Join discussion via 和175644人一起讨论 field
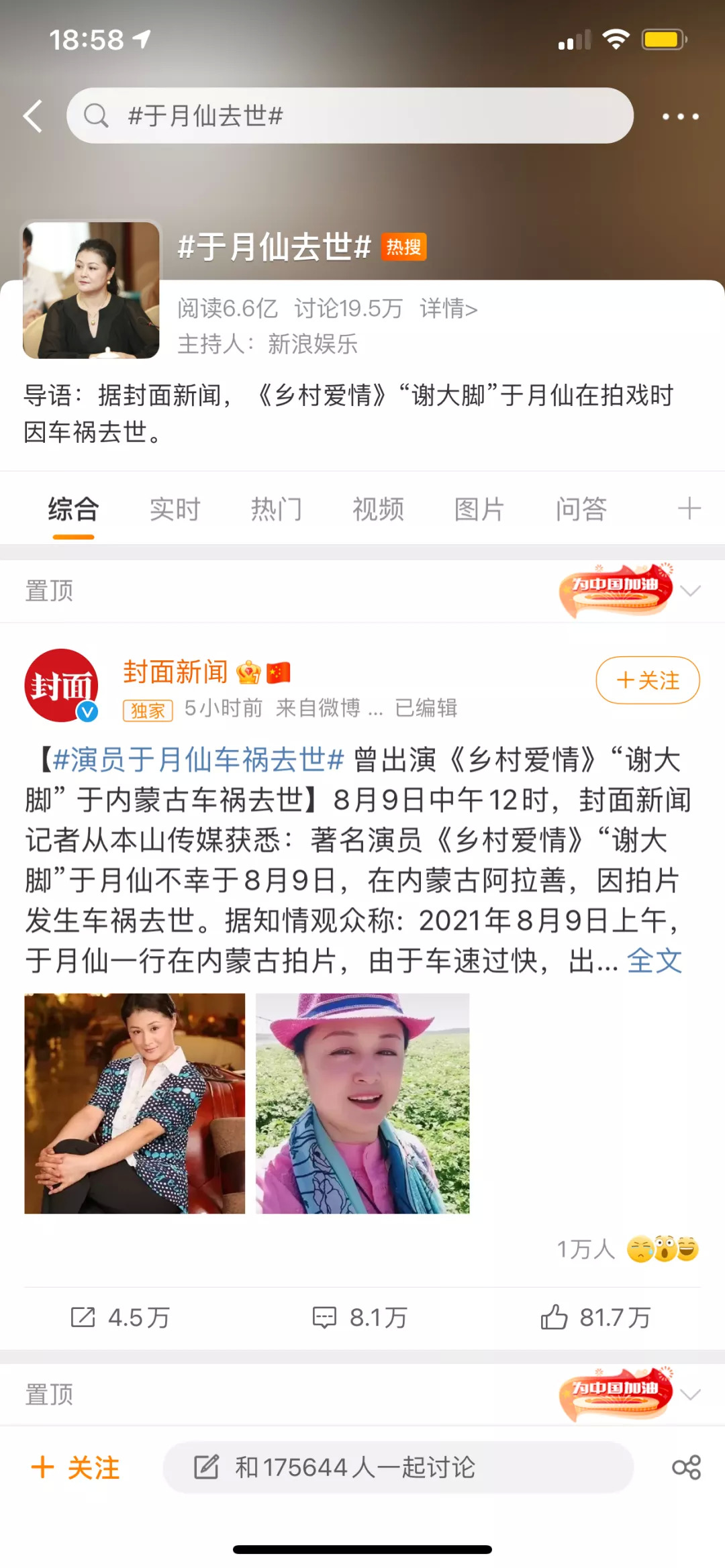Image resolution: width=725 pixels, height=1568 pixels. click(397, 1467)
